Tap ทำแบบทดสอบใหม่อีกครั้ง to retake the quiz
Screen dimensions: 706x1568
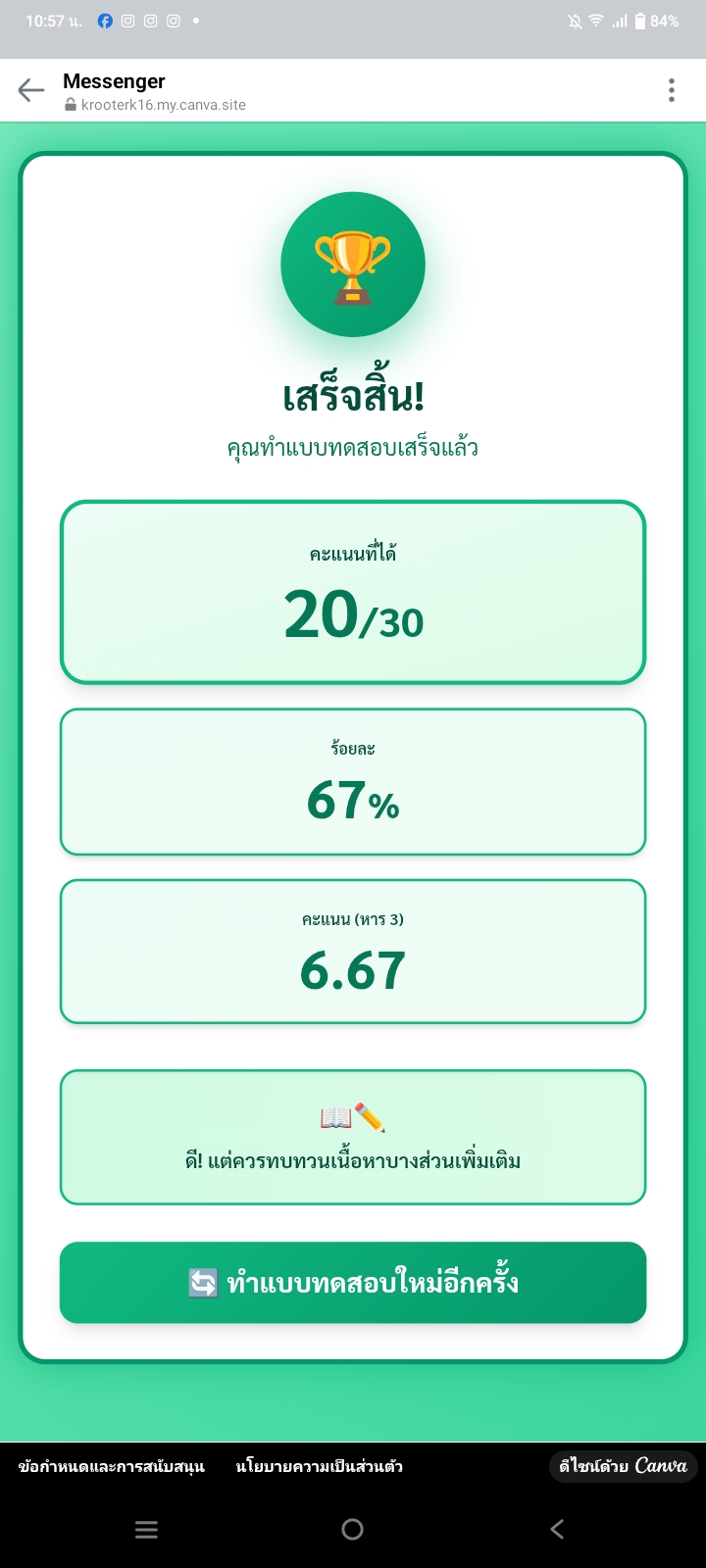[x=353, y=1283]
